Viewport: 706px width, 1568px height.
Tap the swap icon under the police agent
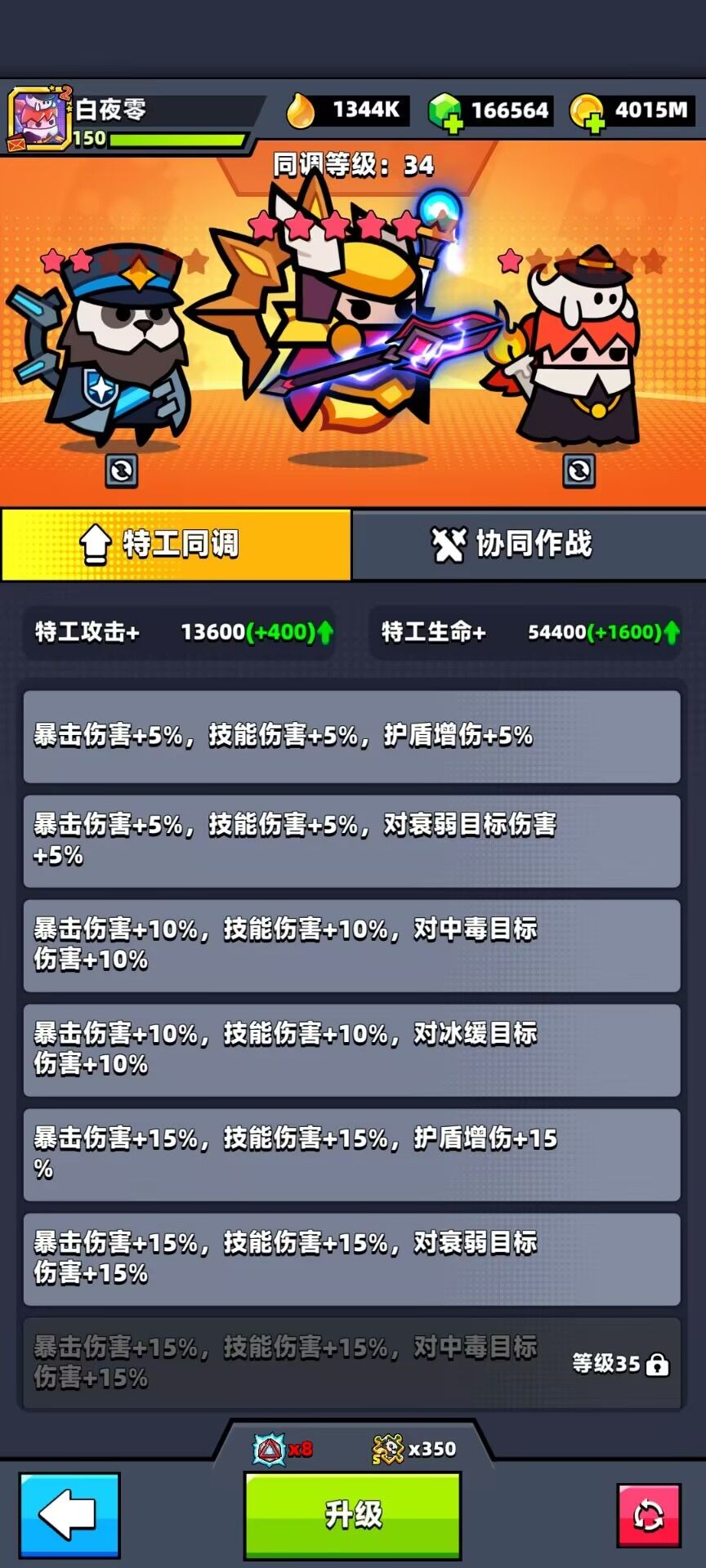(121, 470)
